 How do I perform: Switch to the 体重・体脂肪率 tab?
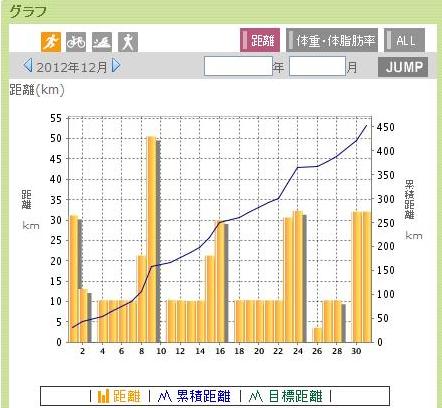pyautogui.click(x=332, y=40)
